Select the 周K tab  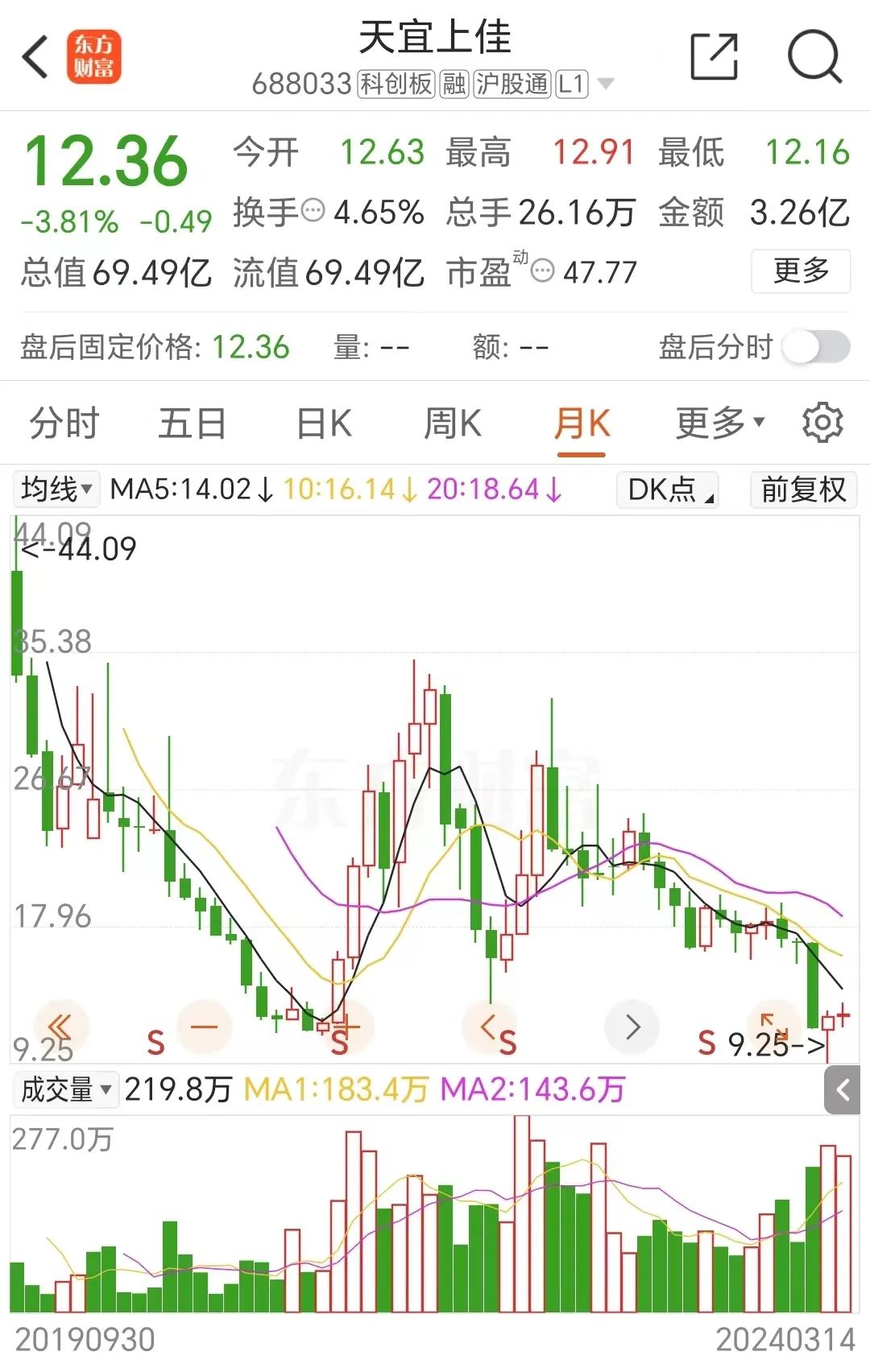coord(453,424)
